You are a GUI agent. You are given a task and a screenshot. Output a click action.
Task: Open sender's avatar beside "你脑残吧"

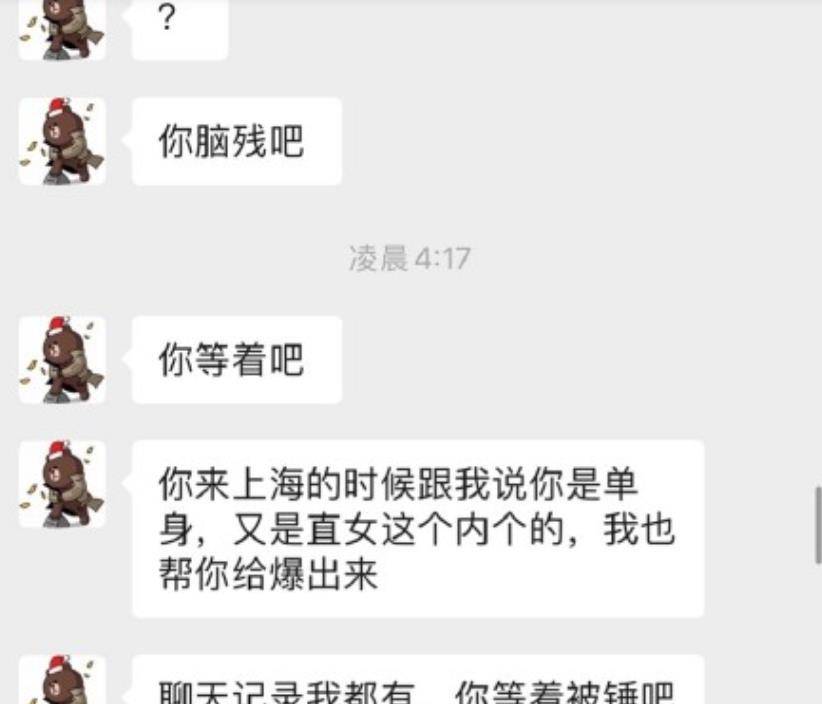coord(62,141)
